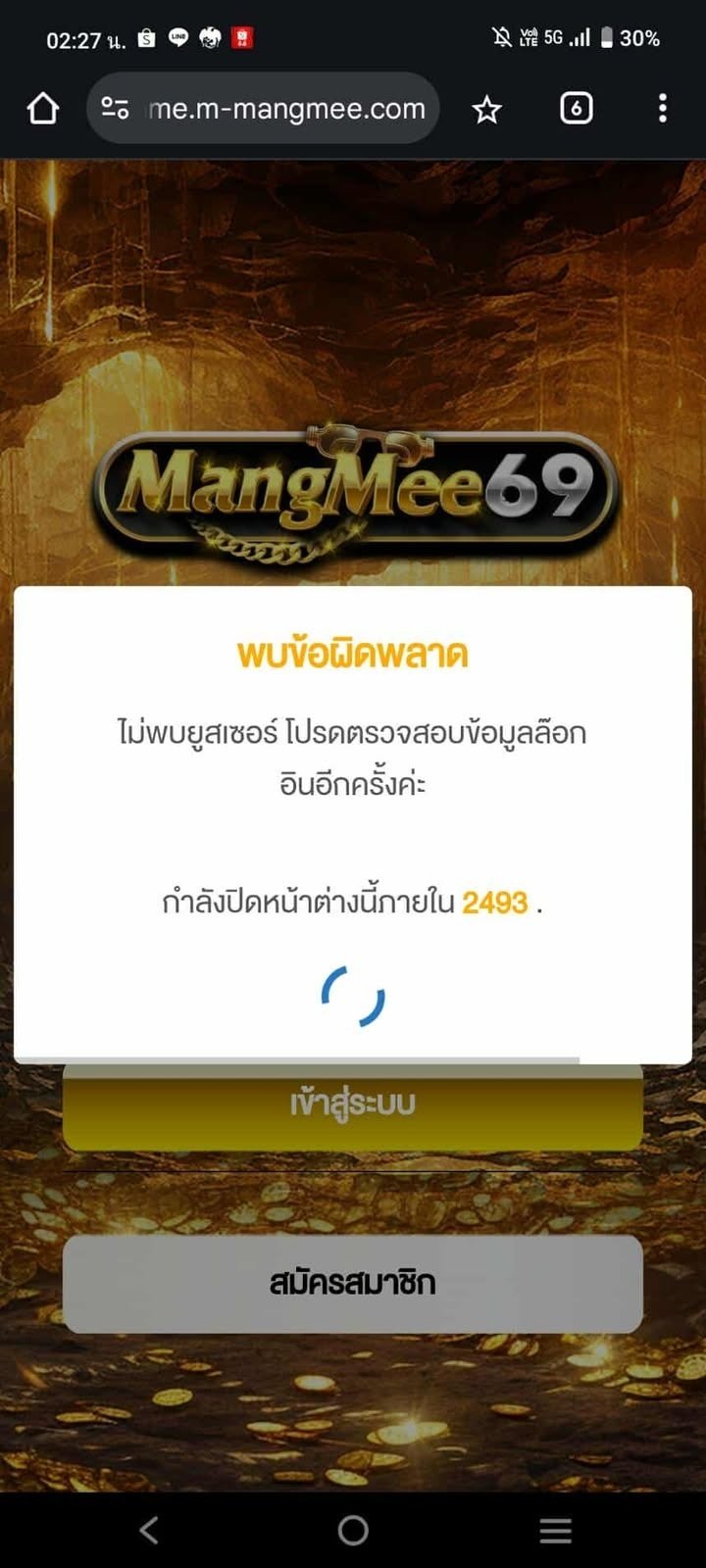This screenshot has width=706, height=1568.
Task: Open recent apps from navigation bar
Action: tap(555, 1530)
